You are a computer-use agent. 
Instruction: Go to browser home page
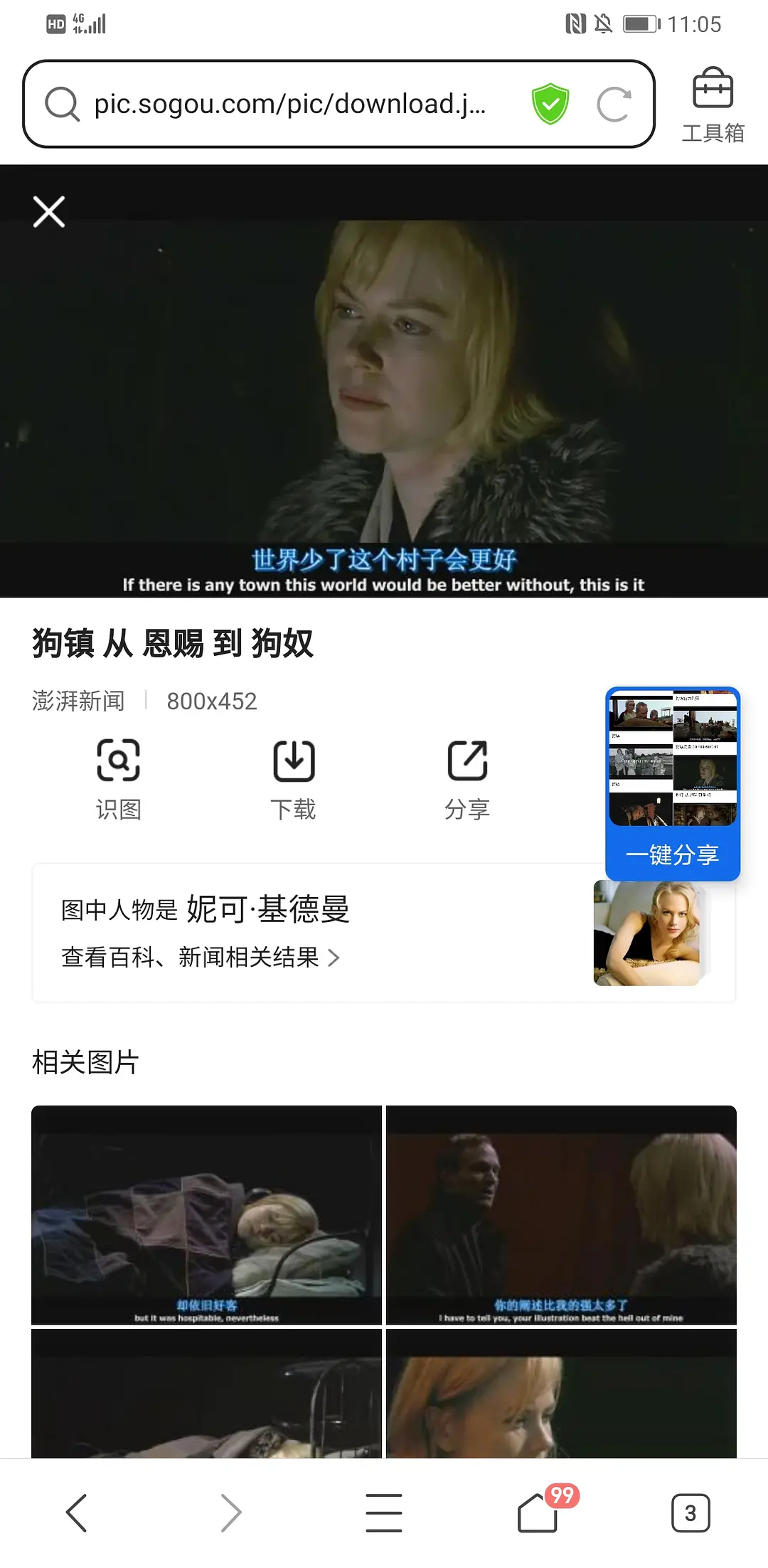coord(538,1512)
